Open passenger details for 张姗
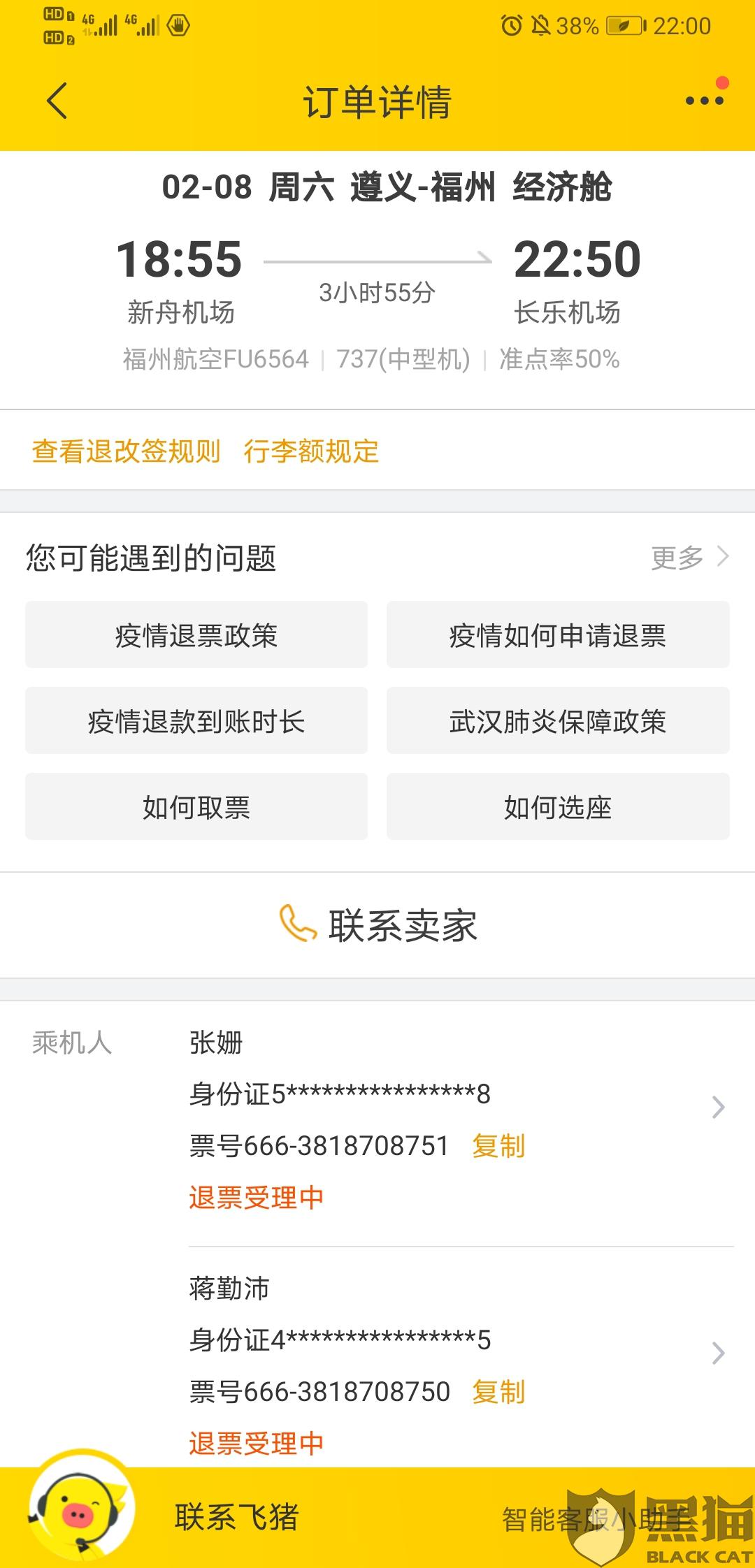This screenshot has height=1568, width=755. [718, 1108]
